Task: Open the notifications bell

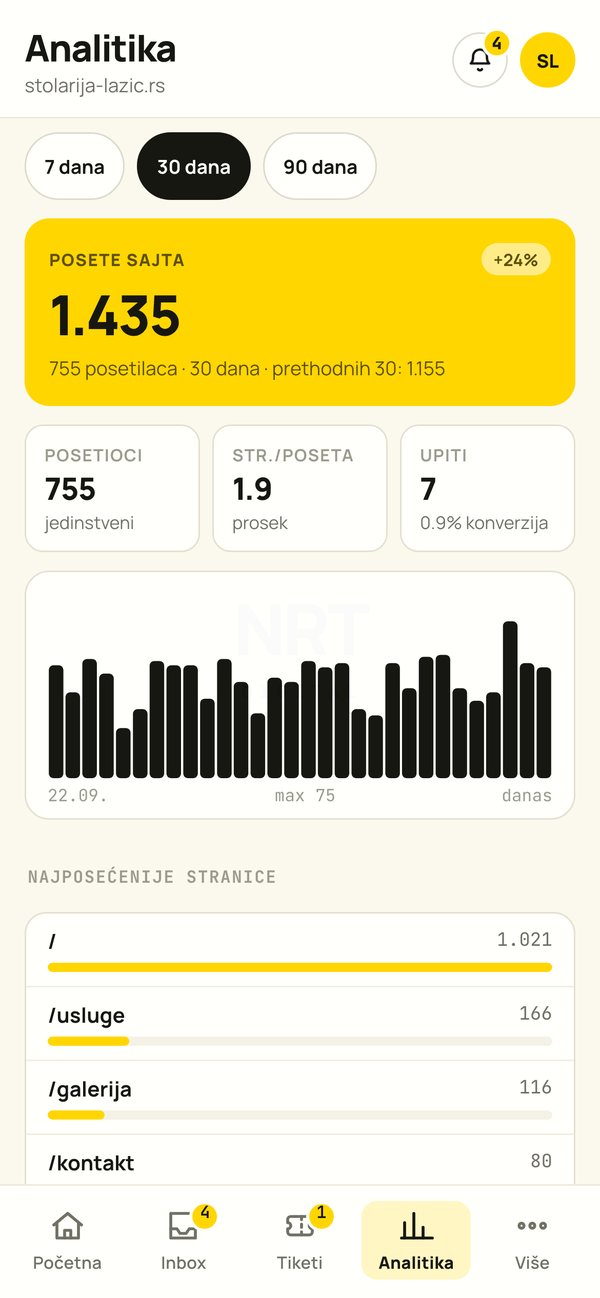Action: [480, 60]
